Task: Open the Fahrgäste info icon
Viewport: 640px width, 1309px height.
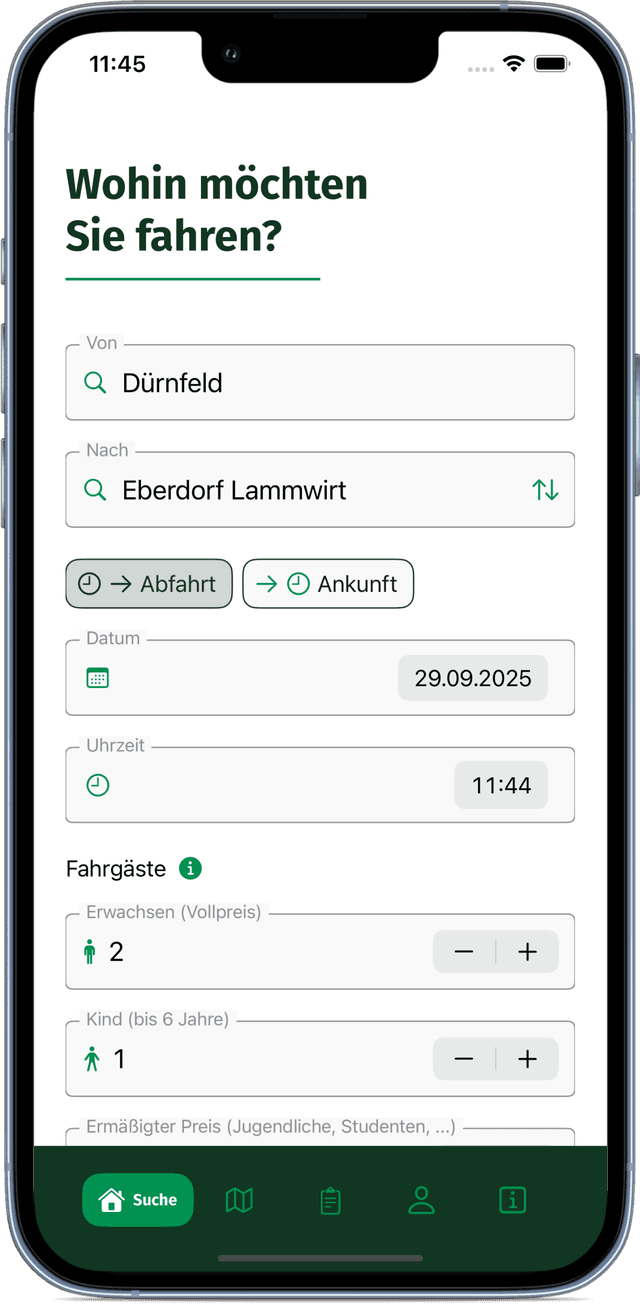Action: pyautogui.click(x=190, y=868)
